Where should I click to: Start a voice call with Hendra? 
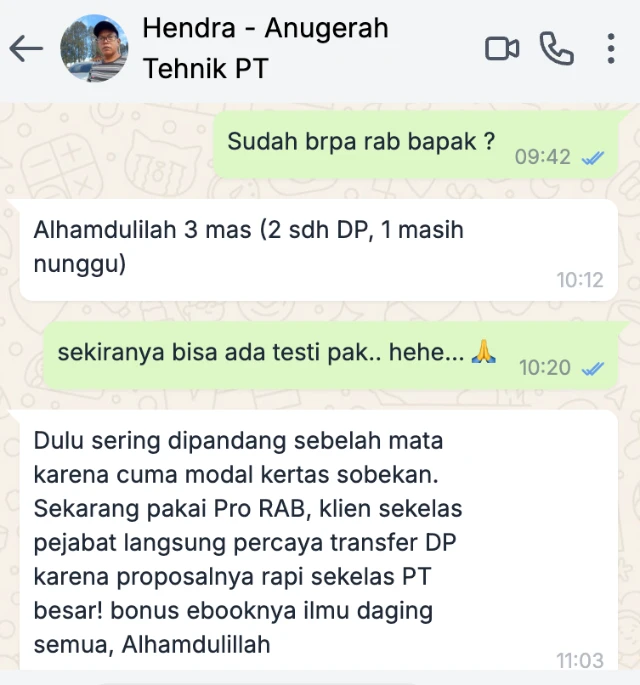pos(556,48)
